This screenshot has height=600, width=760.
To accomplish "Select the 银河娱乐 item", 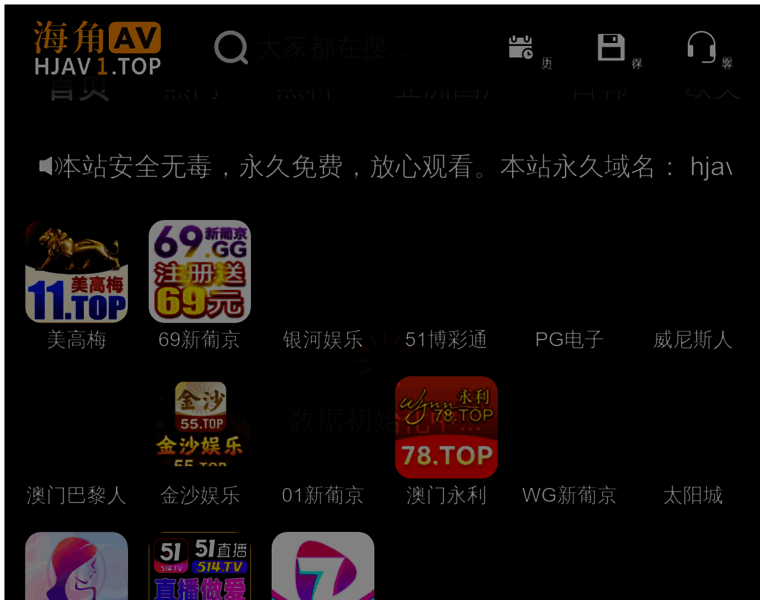I will [322, 340].
